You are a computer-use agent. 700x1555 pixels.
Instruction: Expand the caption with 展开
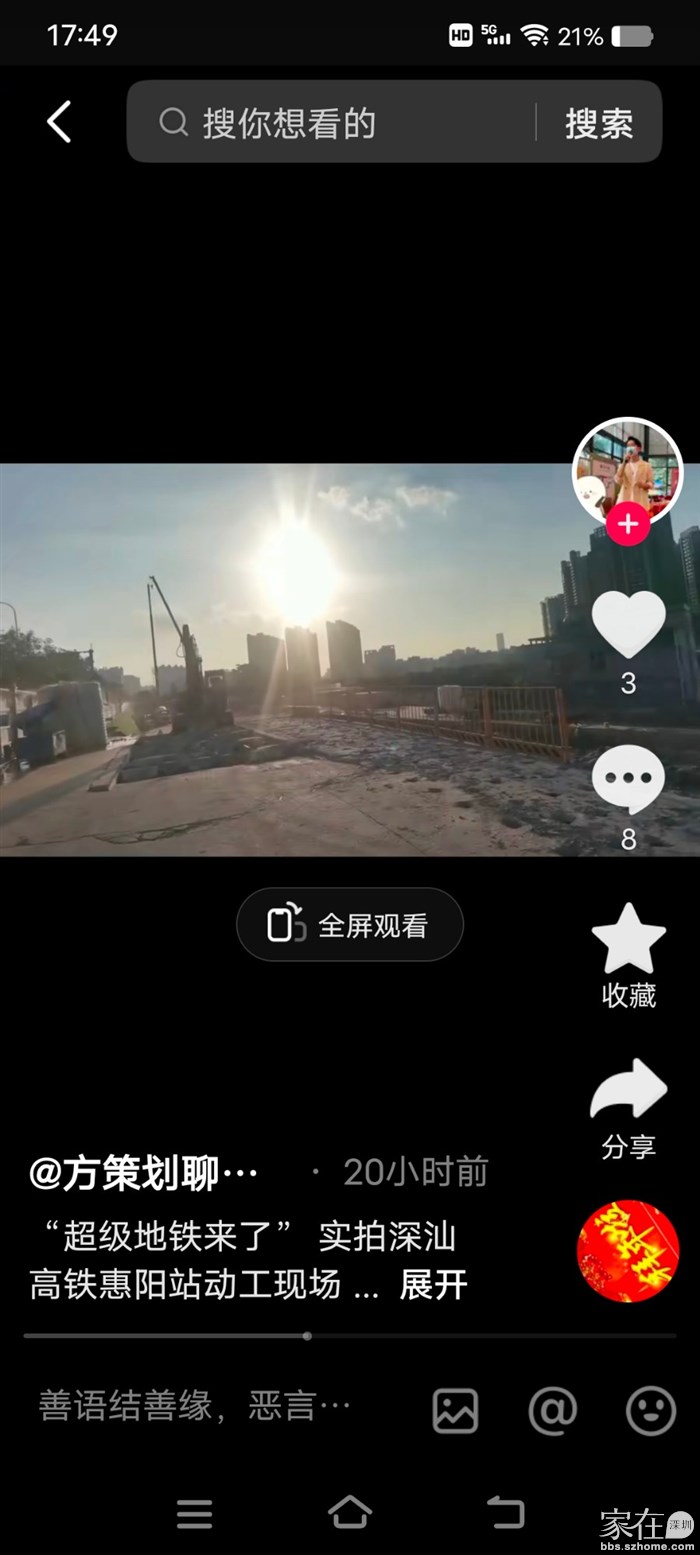[x=433, y=1285]
